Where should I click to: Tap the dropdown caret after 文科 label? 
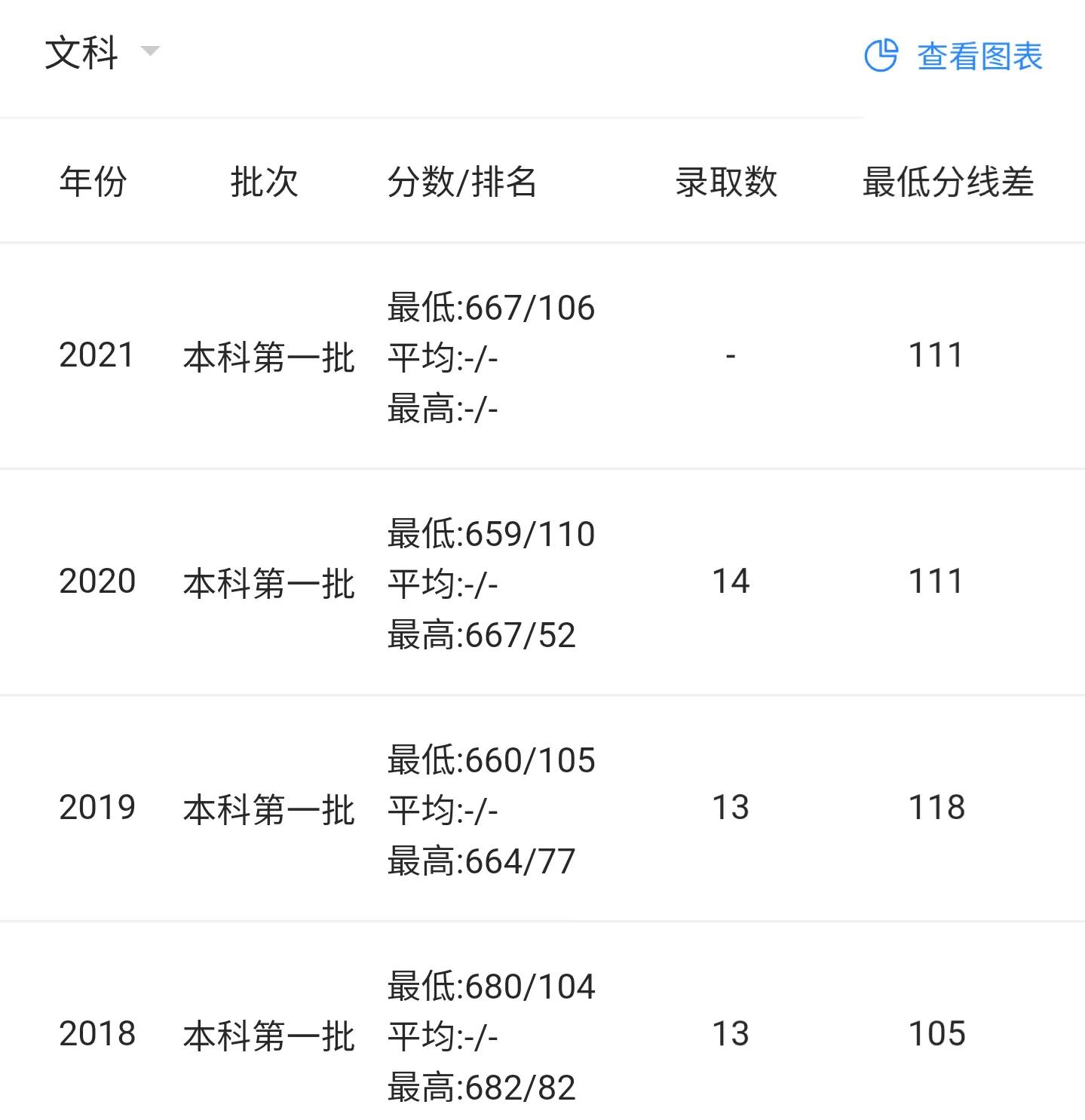tap(149, 53)
